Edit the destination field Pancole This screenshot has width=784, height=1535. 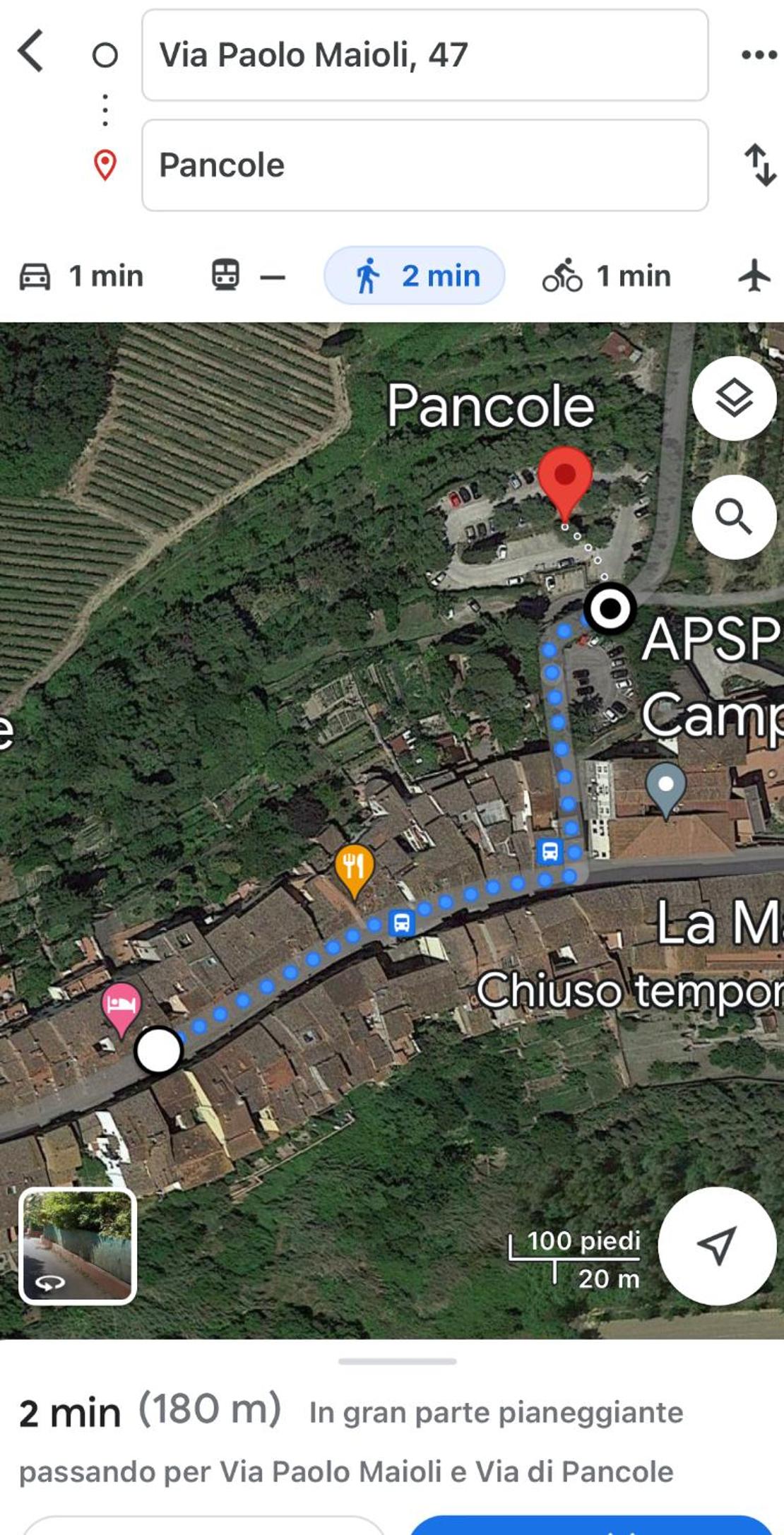coord(425,165)
